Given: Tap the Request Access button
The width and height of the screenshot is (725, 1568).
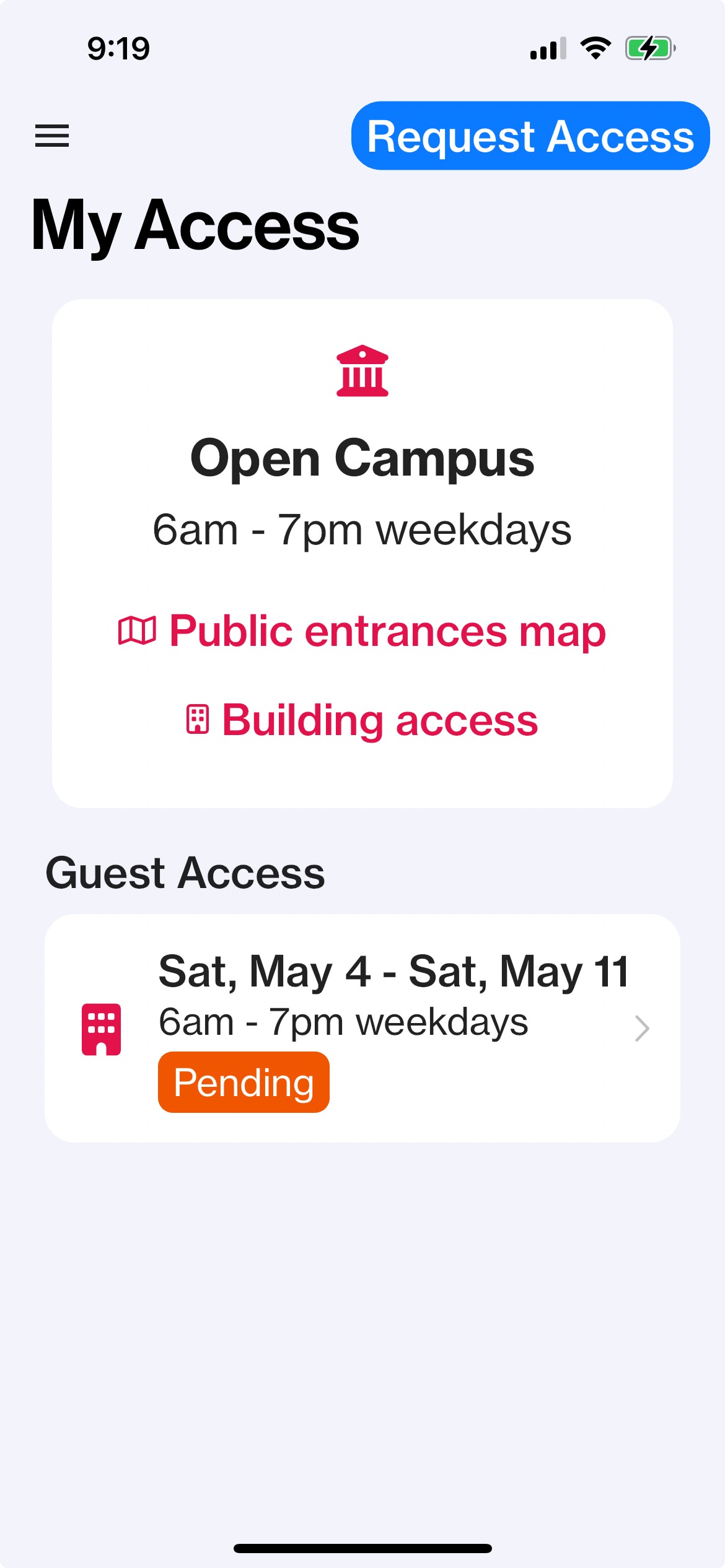Looking at the screenshot, I should pyautogui.click(x=530, y=136).
